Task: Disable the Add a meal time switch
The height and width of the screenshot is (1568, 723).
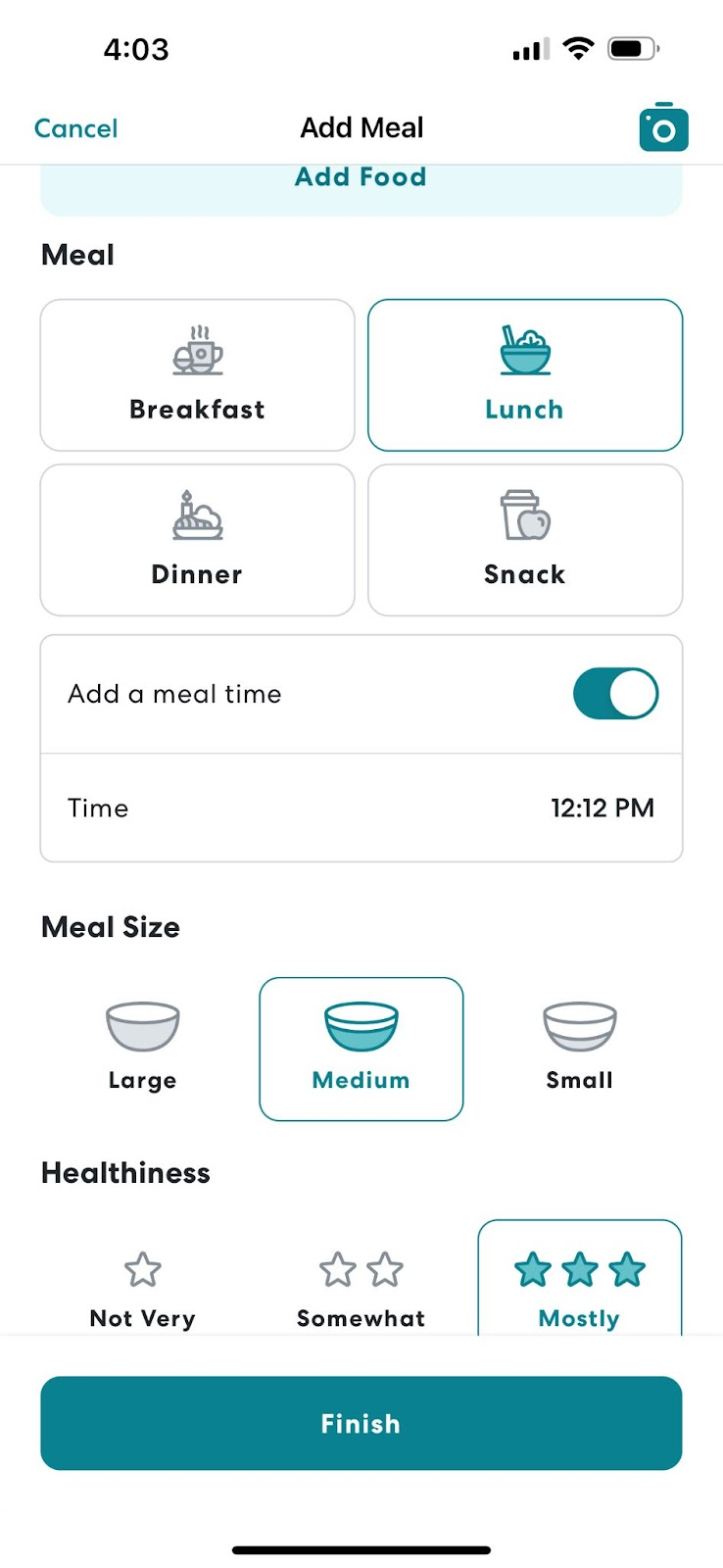Action: pos(615,694)
